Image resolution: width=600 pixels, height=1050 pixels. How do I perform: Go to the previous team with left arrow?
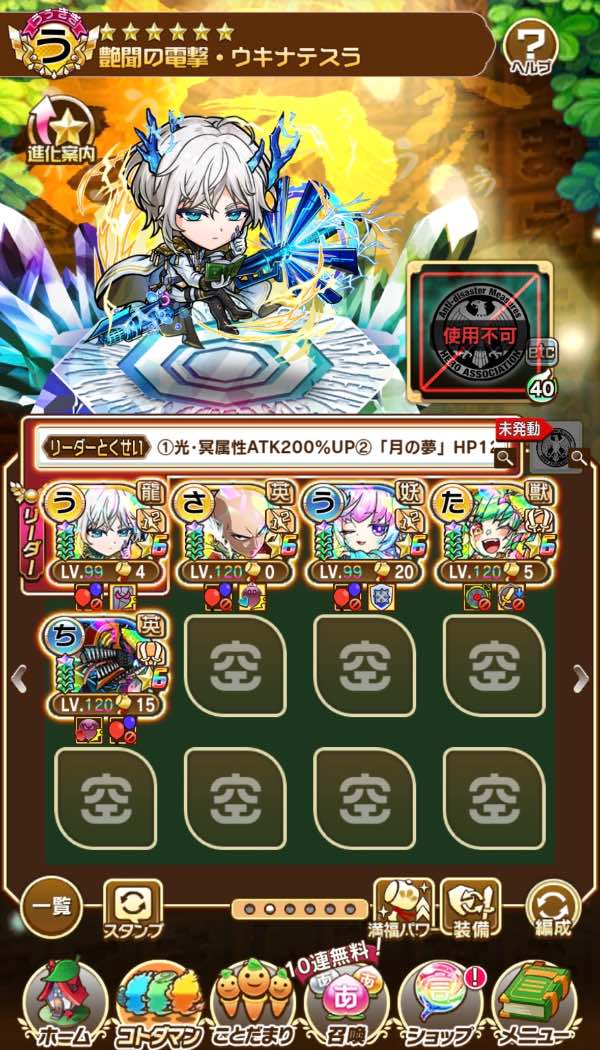pos(17,678)
